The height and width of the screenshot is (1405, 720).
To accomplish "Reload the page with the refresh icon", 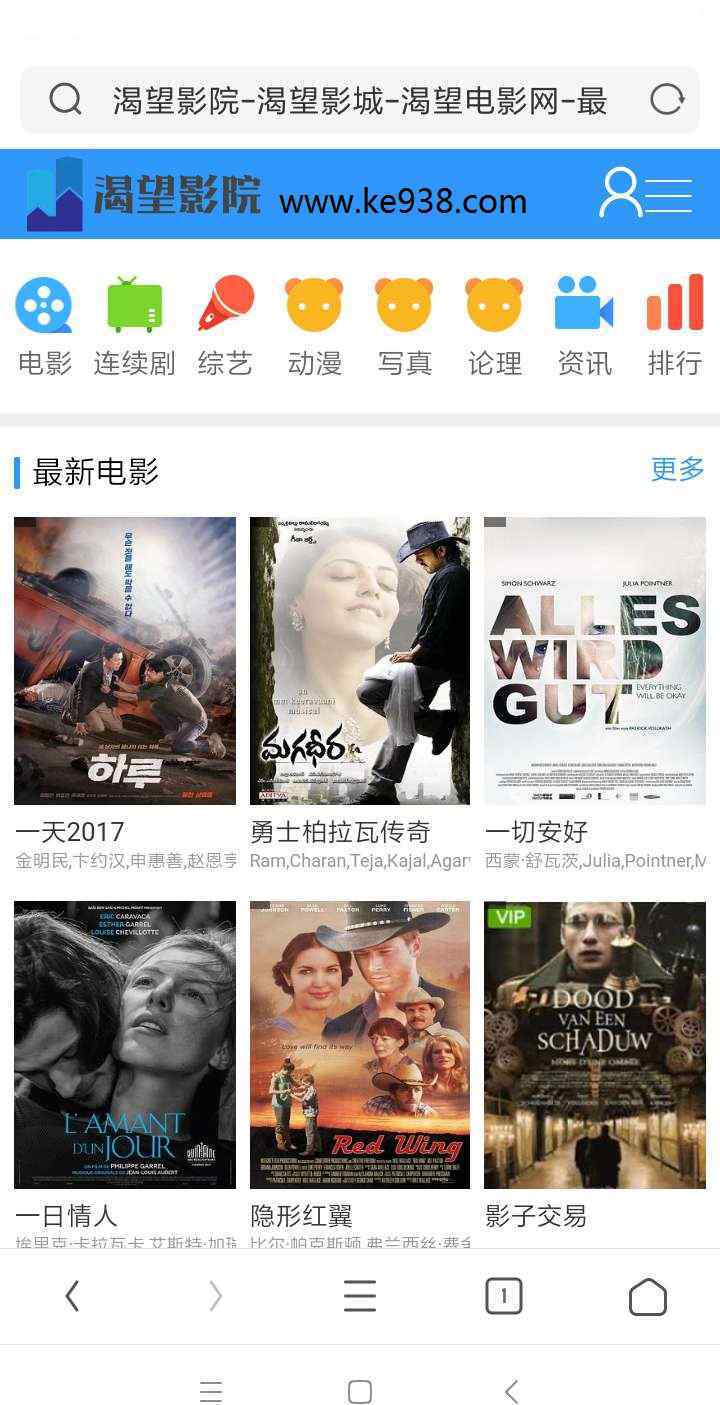I will [667, 100].
